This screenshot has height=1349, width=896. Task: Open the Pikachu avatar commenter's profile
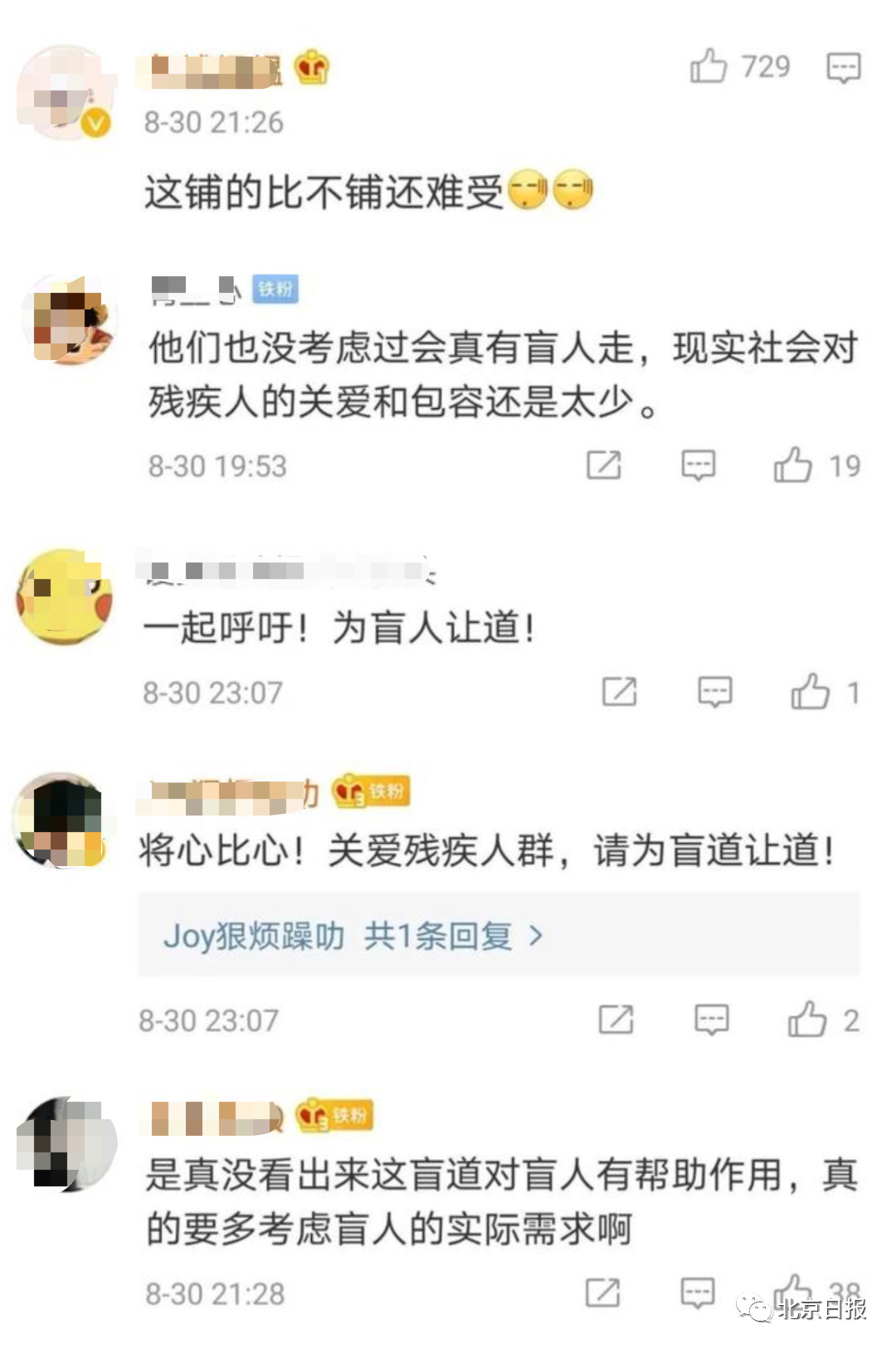tap(65, 597)
